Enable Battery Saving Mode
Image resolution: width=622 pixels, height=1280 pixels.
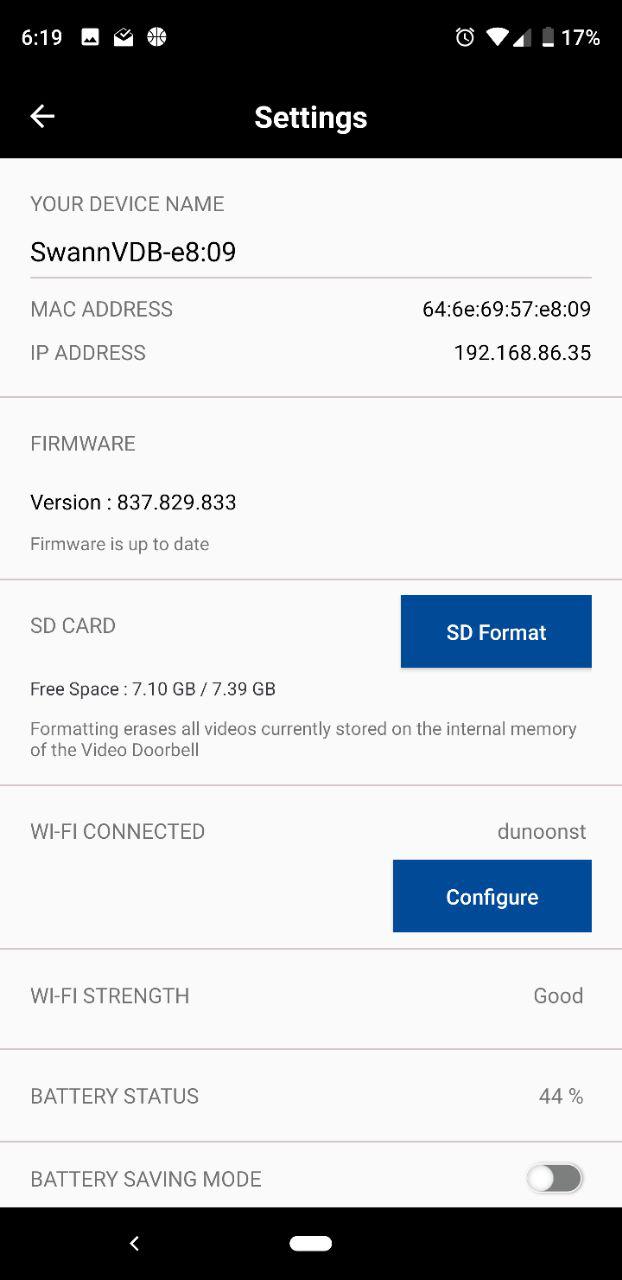coord(555,1178)
